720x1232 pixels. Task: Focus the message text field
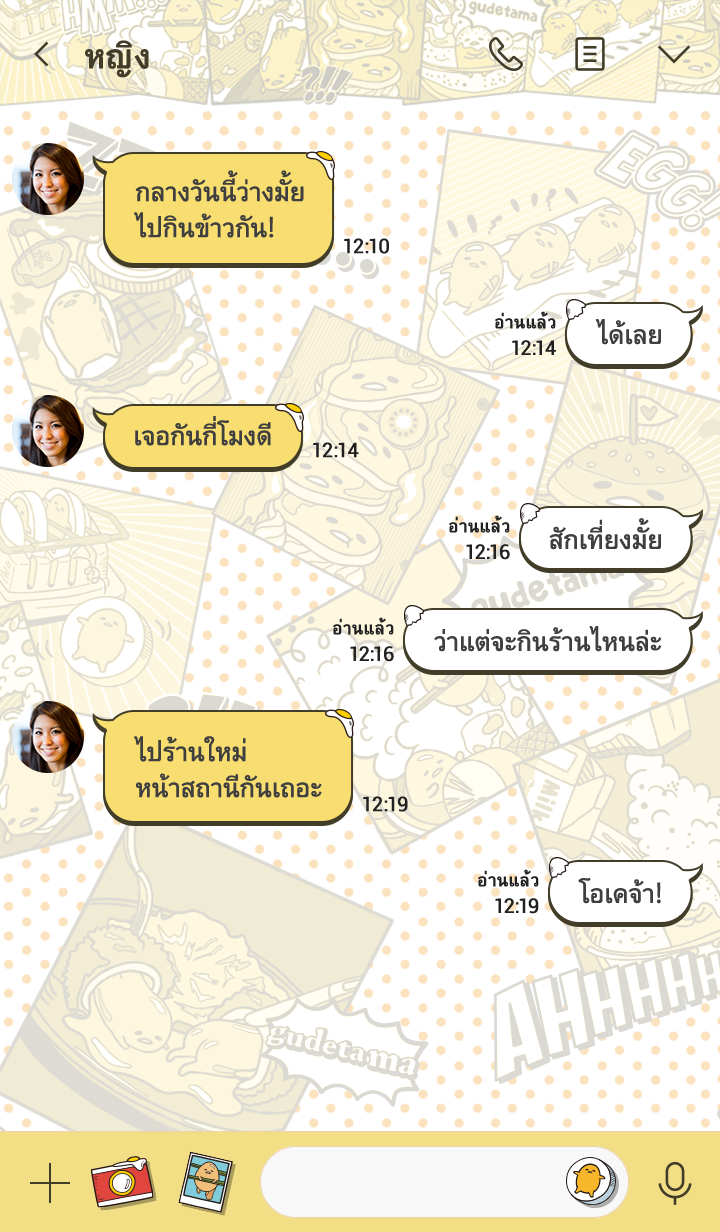coord(410,1183)
